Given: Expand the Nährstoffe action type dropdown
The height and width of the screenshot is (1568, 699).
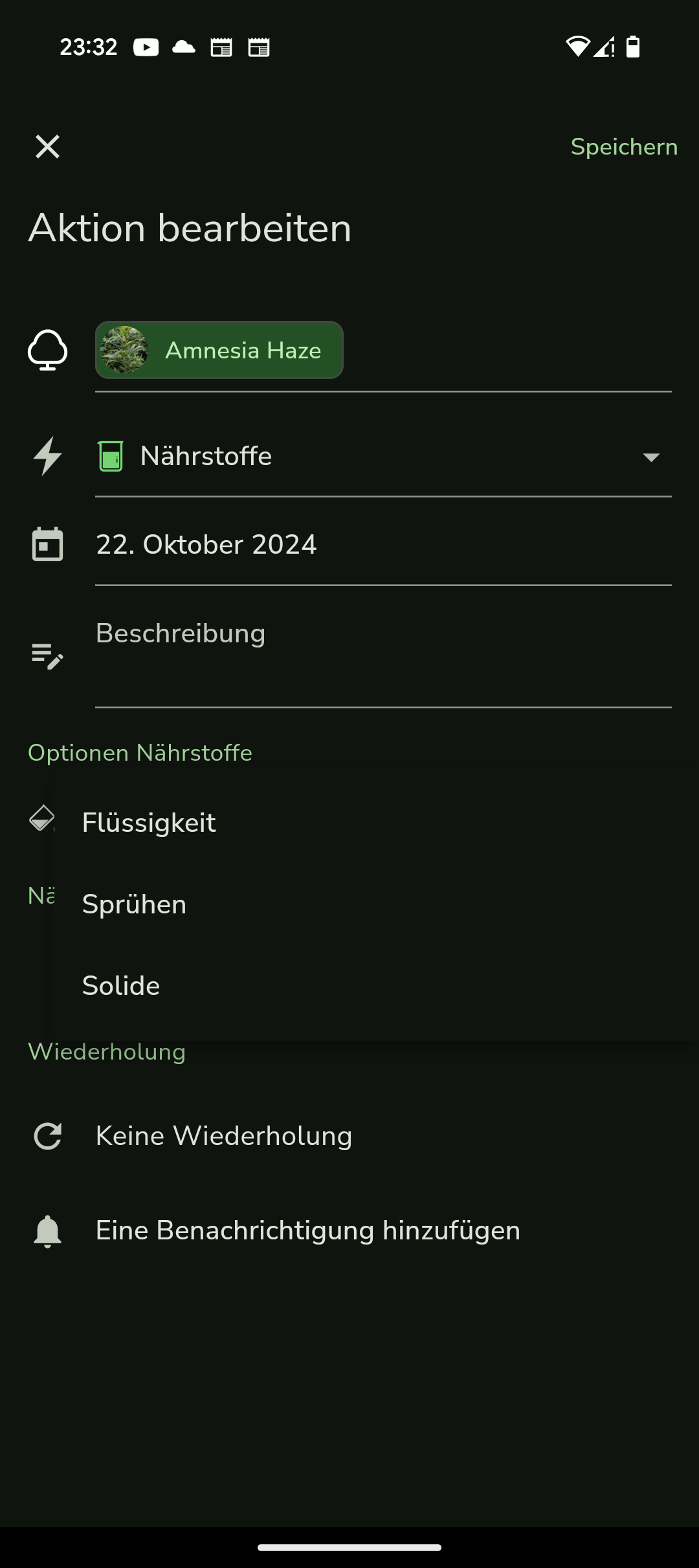Looking at the screenshot, I should click(383, 457).
